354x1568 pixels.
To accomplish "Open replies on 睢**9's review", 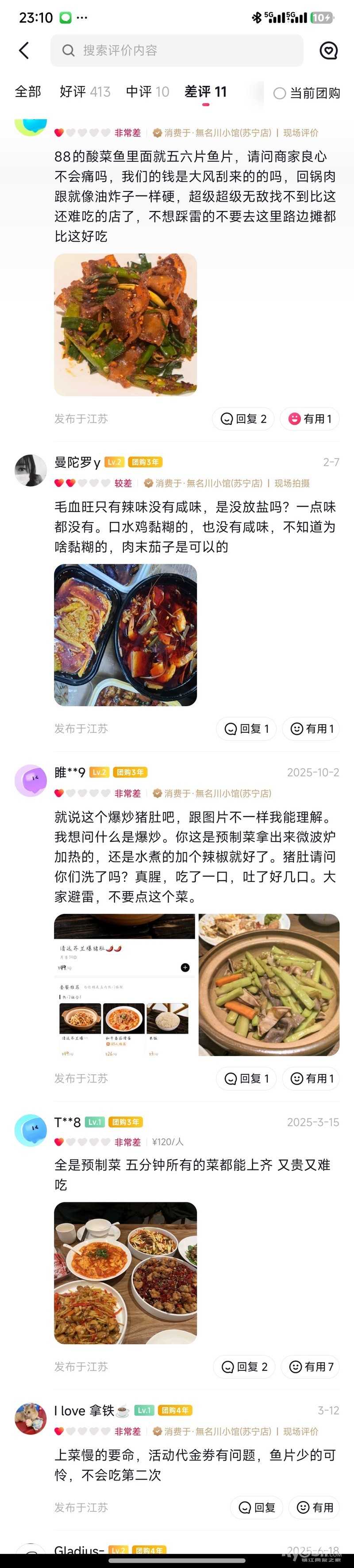I will click(246, 1078).
